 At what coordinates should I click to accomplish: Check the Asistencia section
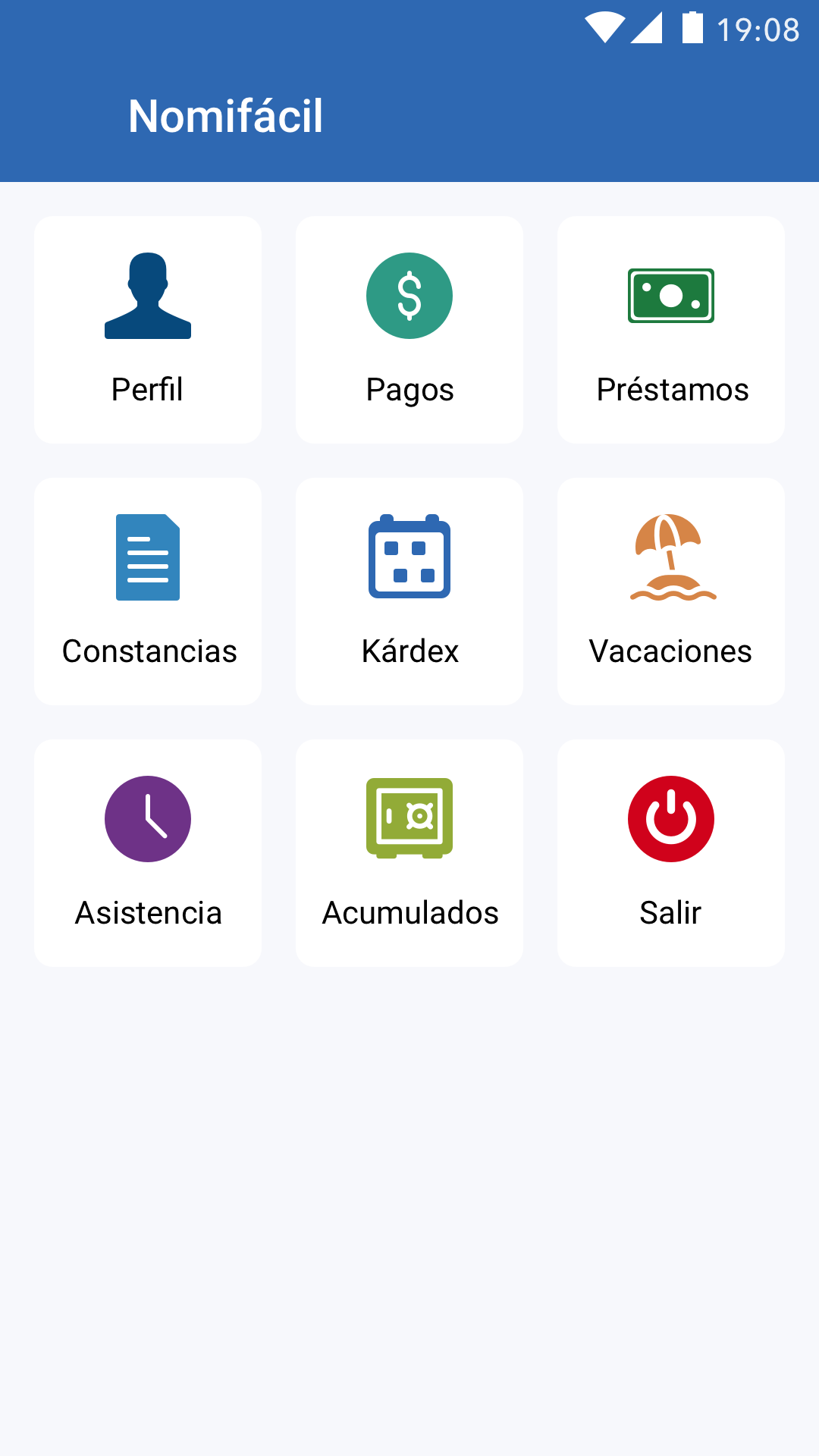148,853
